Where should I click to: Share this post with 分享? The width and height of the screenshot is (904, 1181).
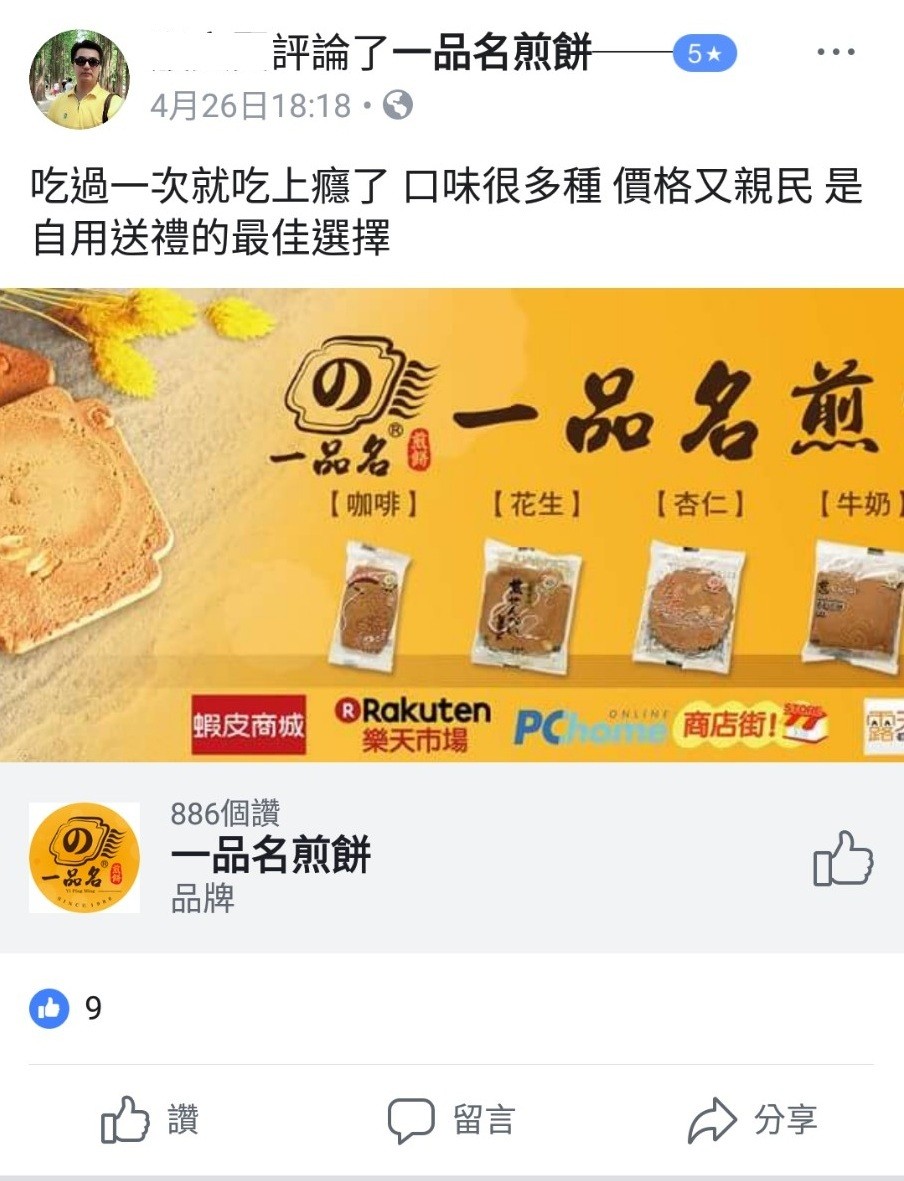[753, 1120]
